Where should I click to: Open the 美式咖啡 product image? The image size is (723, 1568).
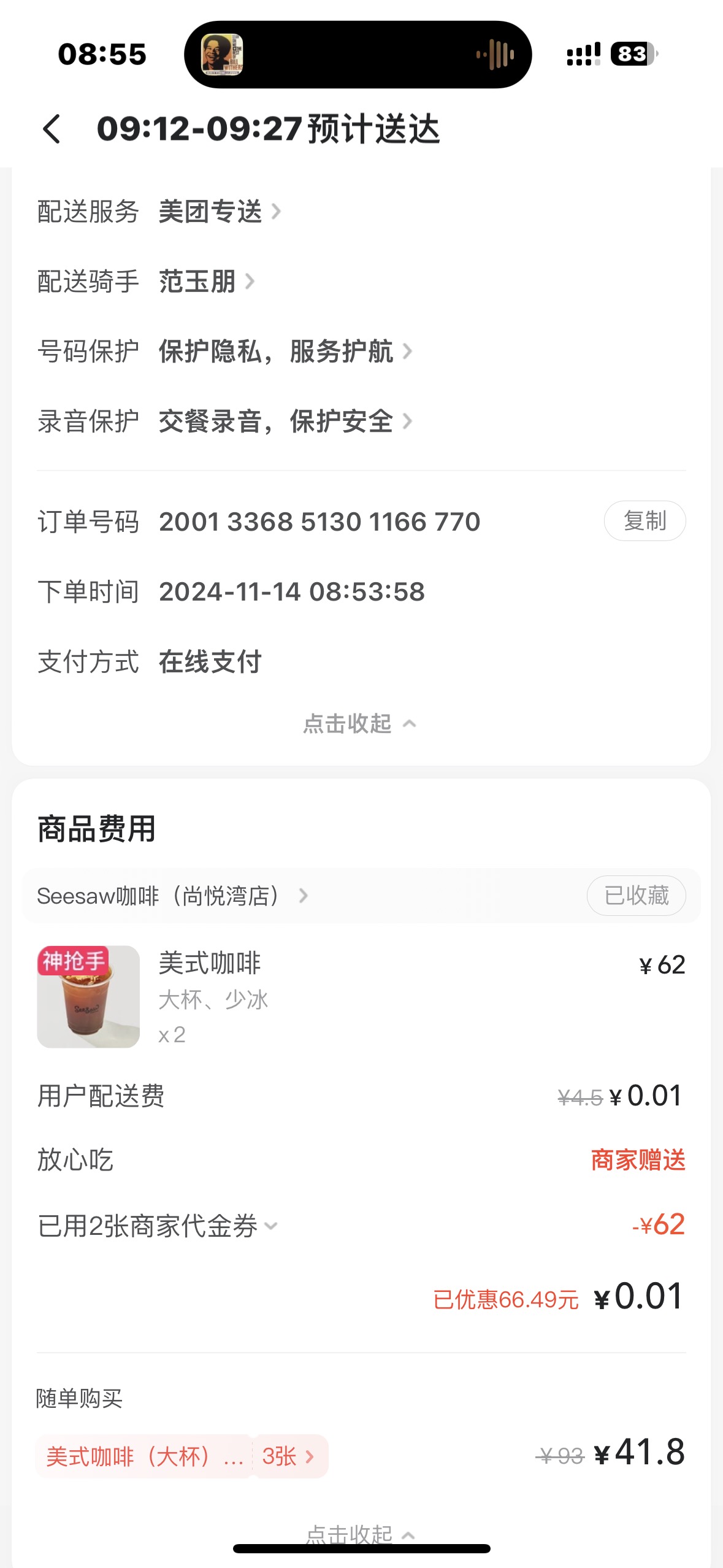coord(88,996)
